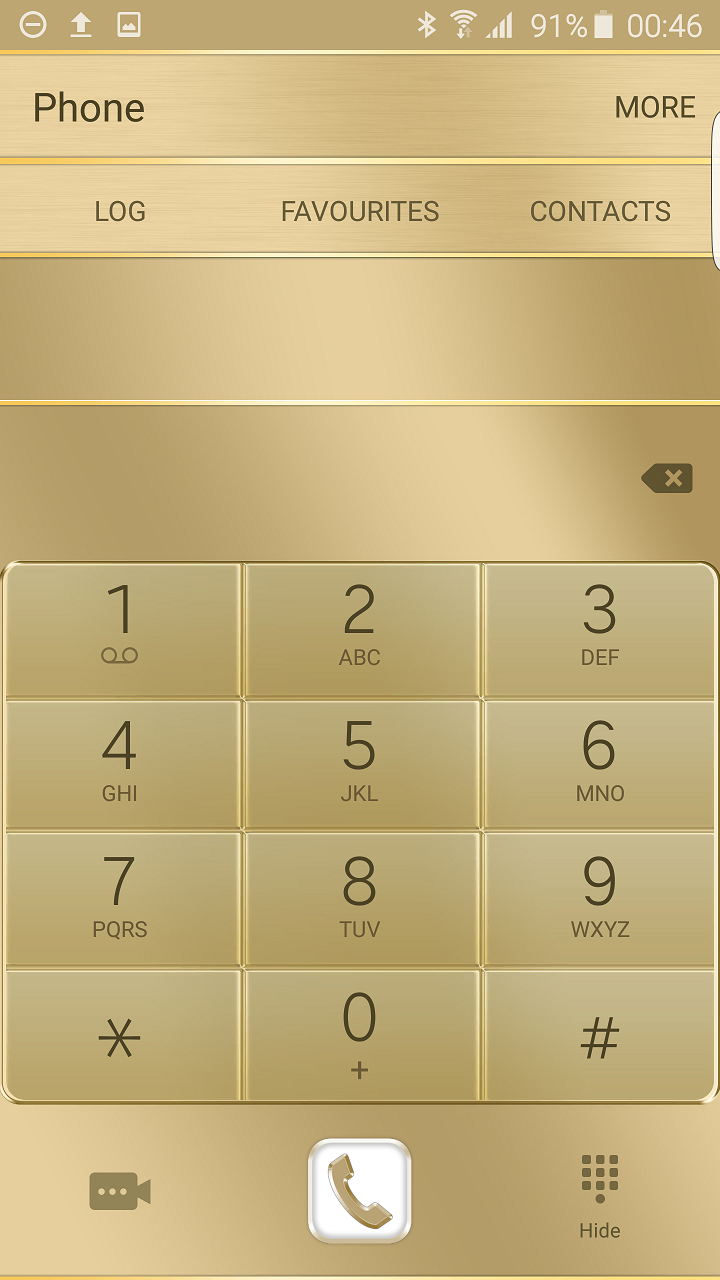Switch to the LOG tab
Image resolution: width=720 pixels, height=1280 pixels.
(120, 211)
